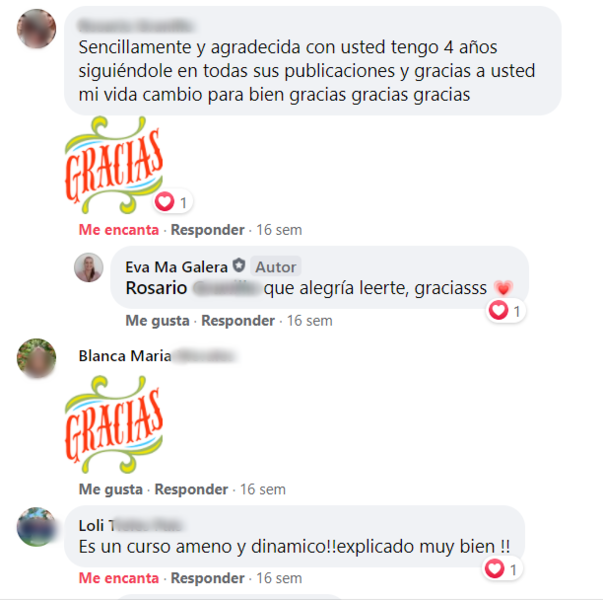This screenshot has width=603, height=600.
Task: Reply to Eva Ma Galera's comment
Action: pyautogui.click(x=238, y=321)
